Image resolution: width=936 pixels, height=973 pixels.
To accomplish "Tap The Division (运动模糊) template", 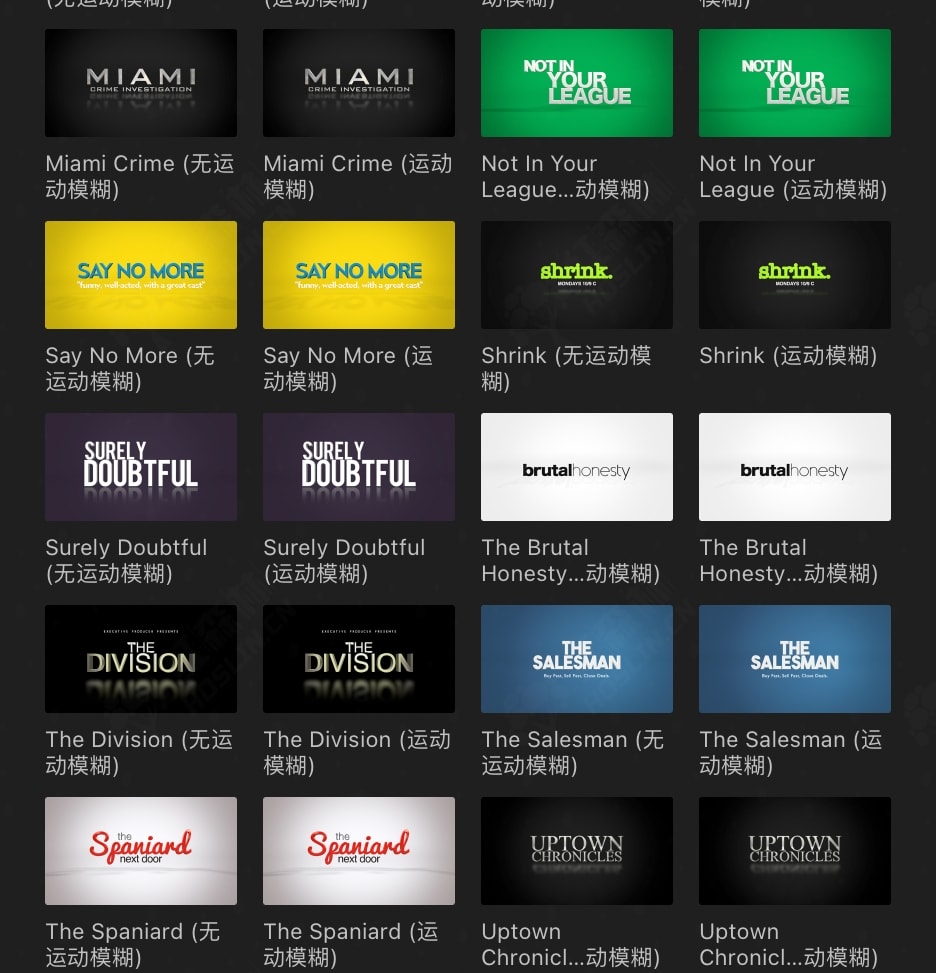I will 359,659.
